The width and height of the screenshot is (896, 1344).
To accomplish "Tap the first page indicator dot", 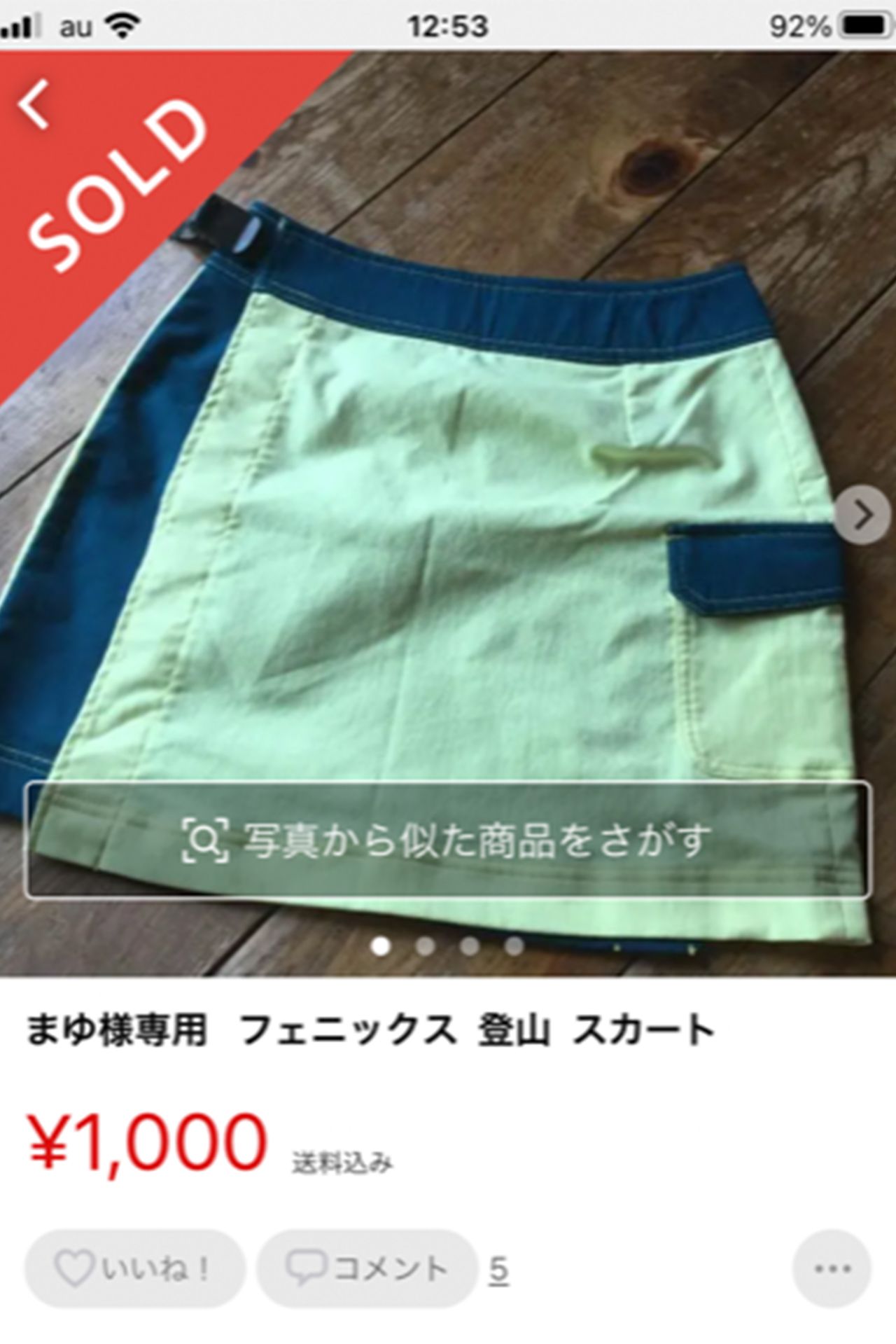I will (x=381, y=944).
